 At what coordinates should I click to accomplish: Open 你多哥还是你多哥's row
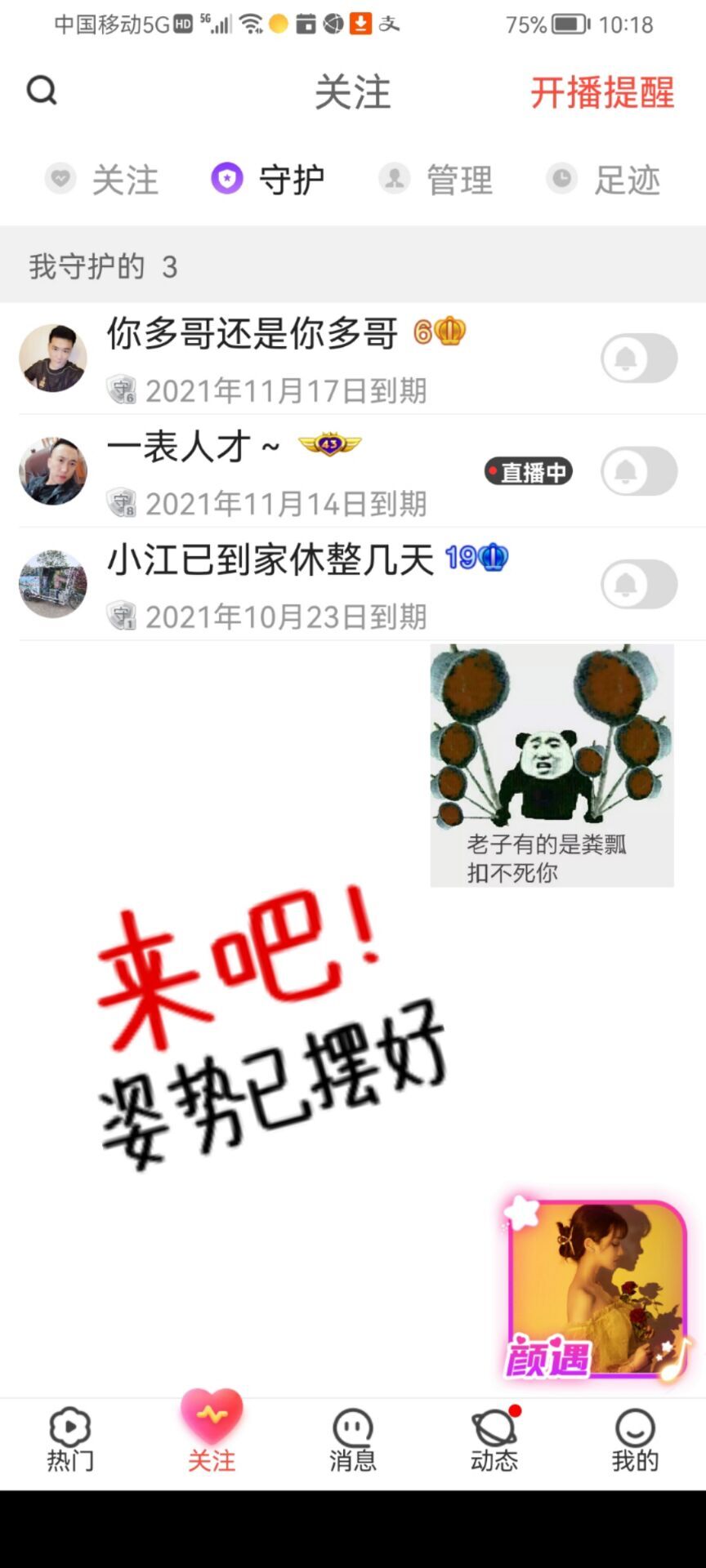coord(286,358)
